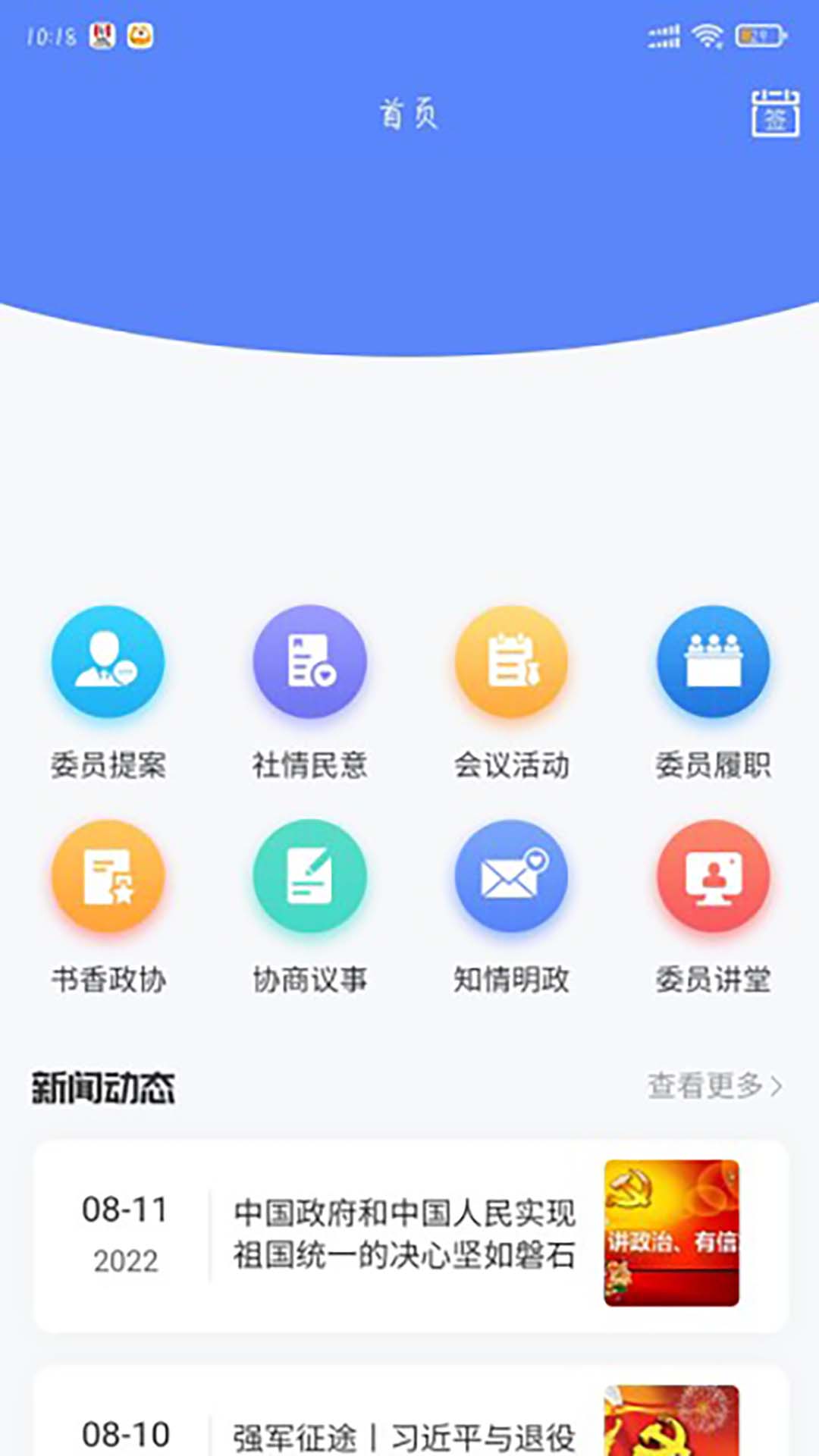The width and height of the screenshot is (819, 1456).
Task: Open the 委员讲堂 (Member Lectures) icon
Action: click(713, 876)
